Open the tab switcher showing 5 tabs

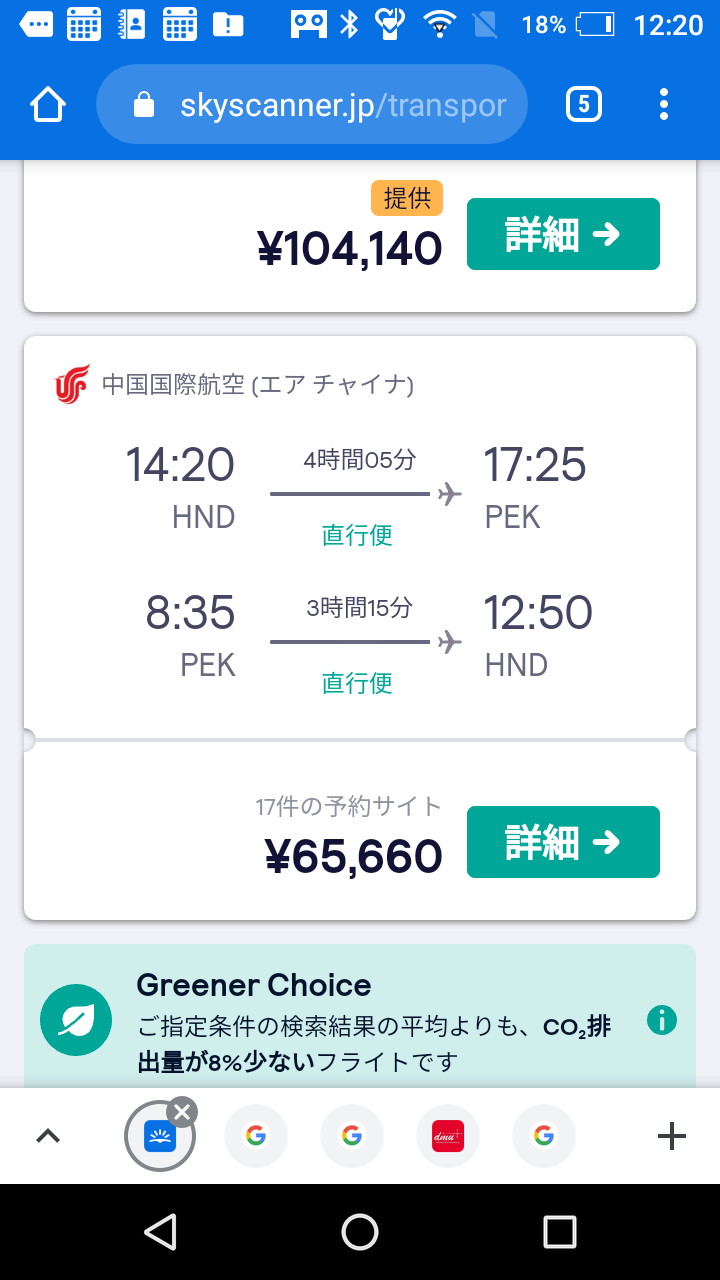point(584,104)
